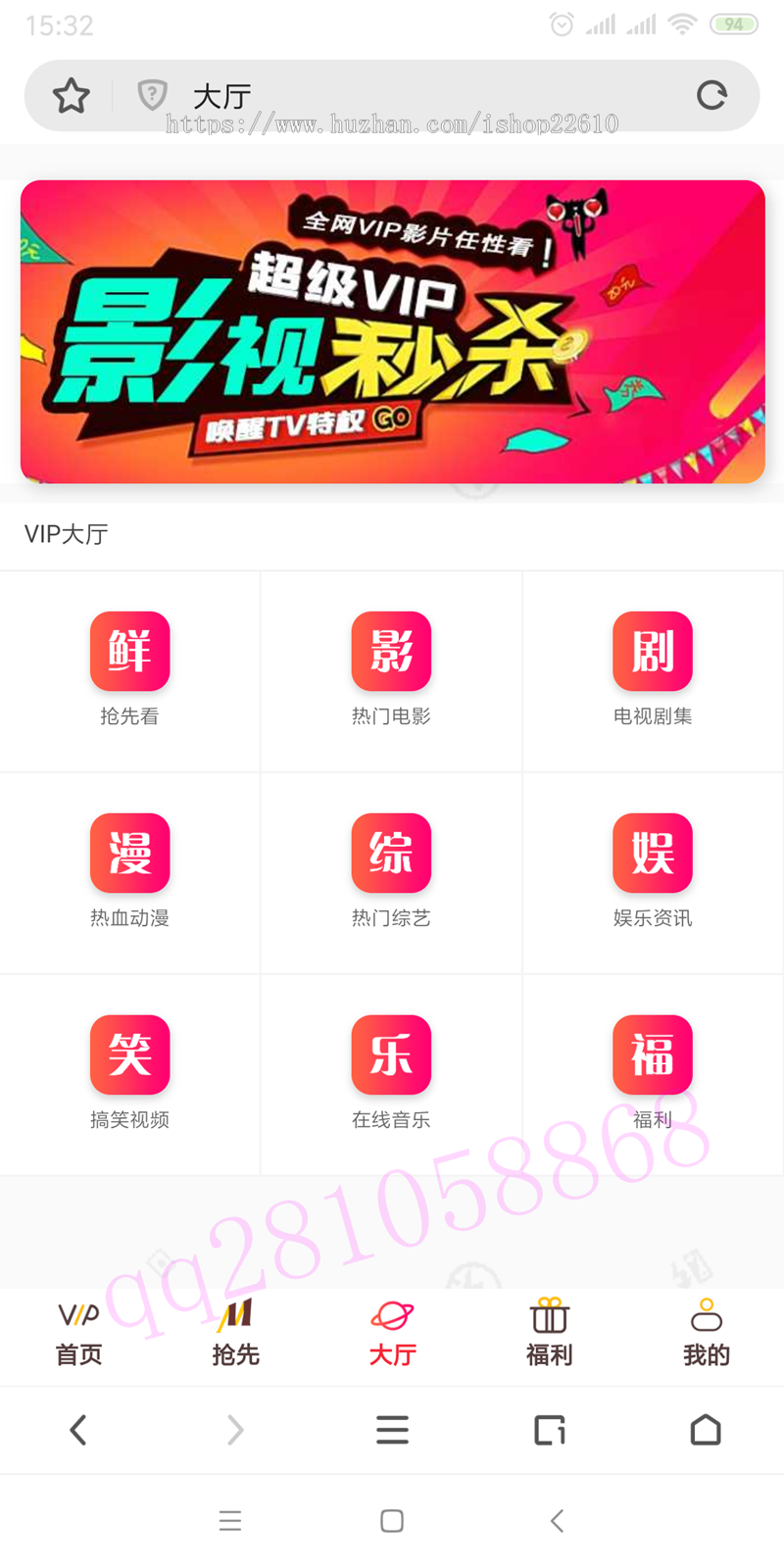This screenshot has width=784, height=1568.
Task: Switch to the 首页 tab
Action: (78, 1335)
